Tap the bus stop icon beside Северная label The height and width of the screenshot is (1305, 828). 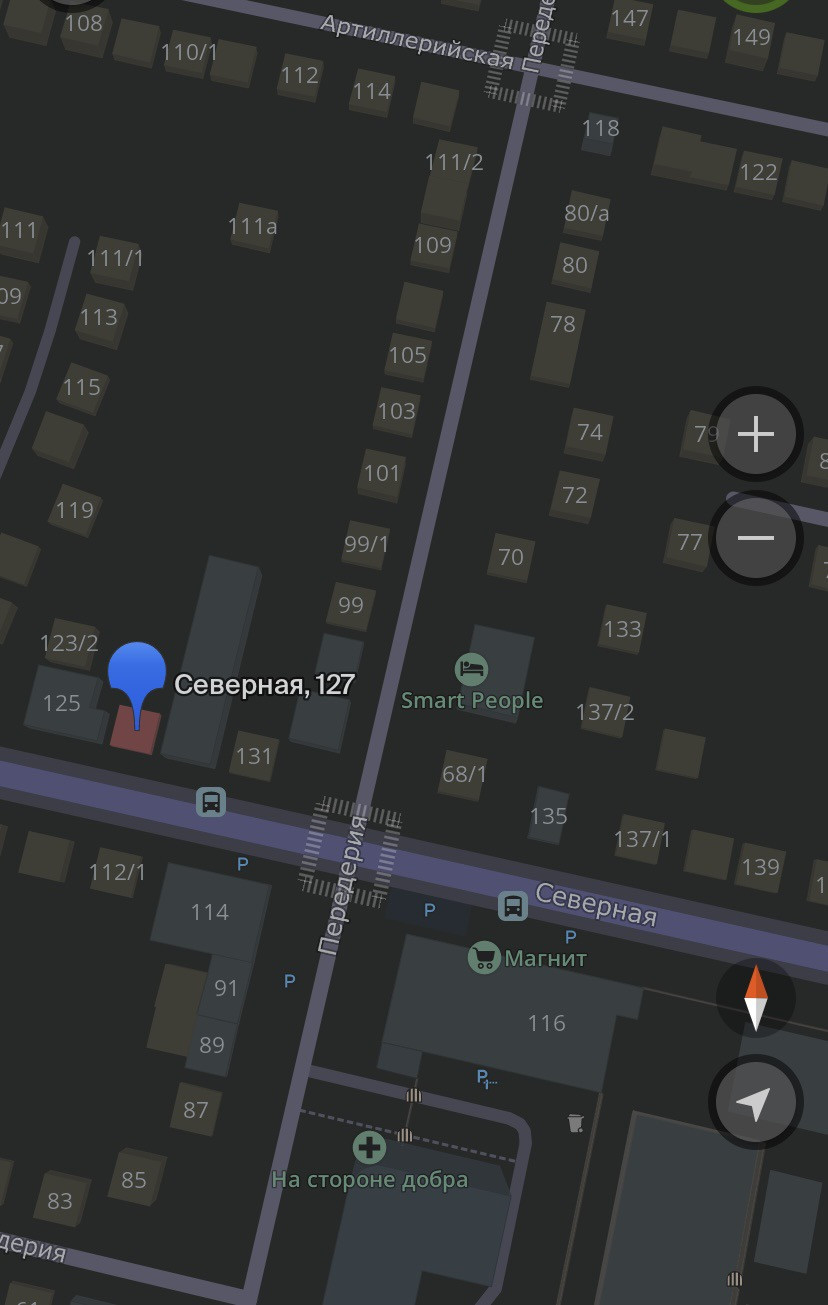[513, 906]
